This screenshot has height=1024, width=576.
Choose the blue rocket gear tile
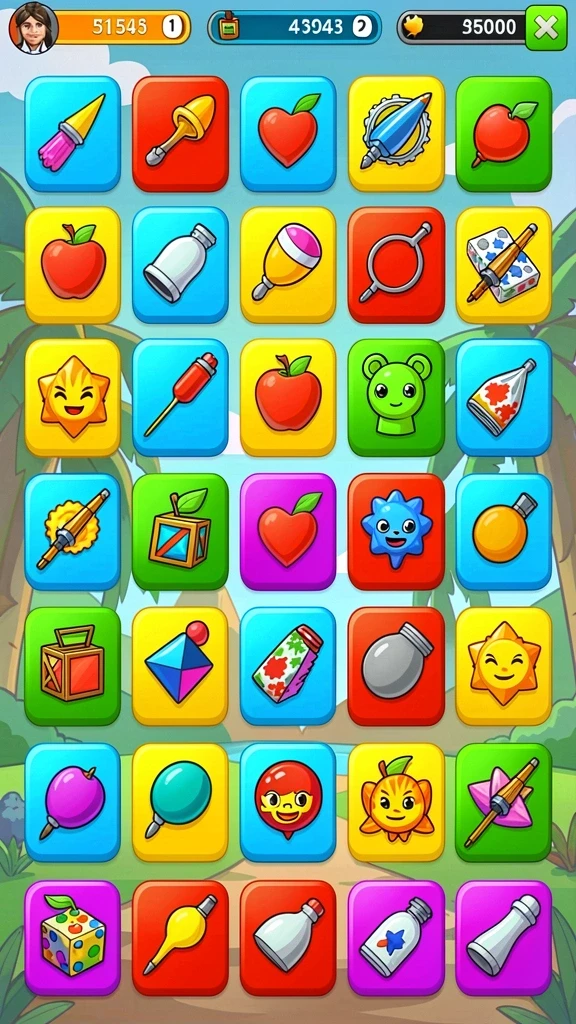pos(396,133)
